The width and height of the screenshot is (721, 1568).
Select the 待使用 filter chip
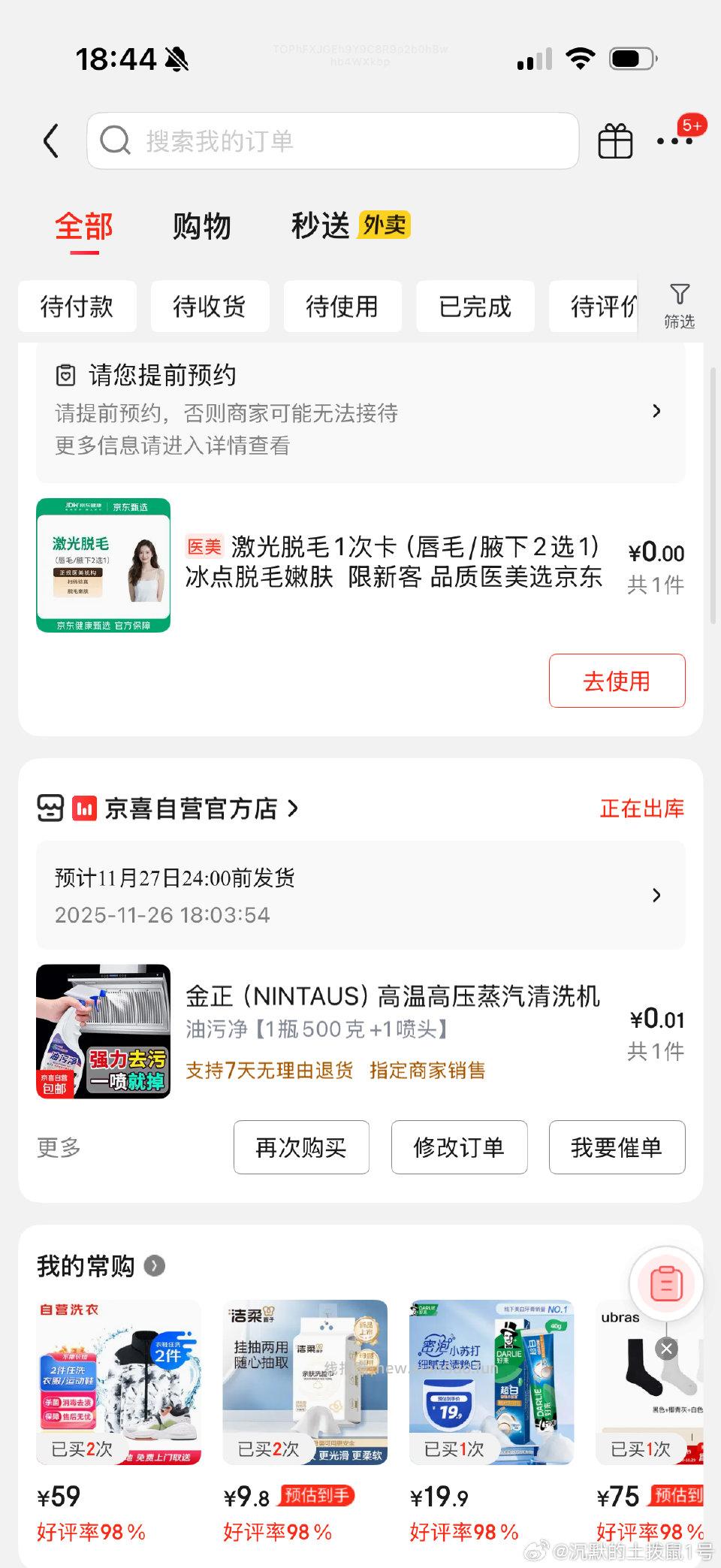pyautogui.click(x=342, y=306)
